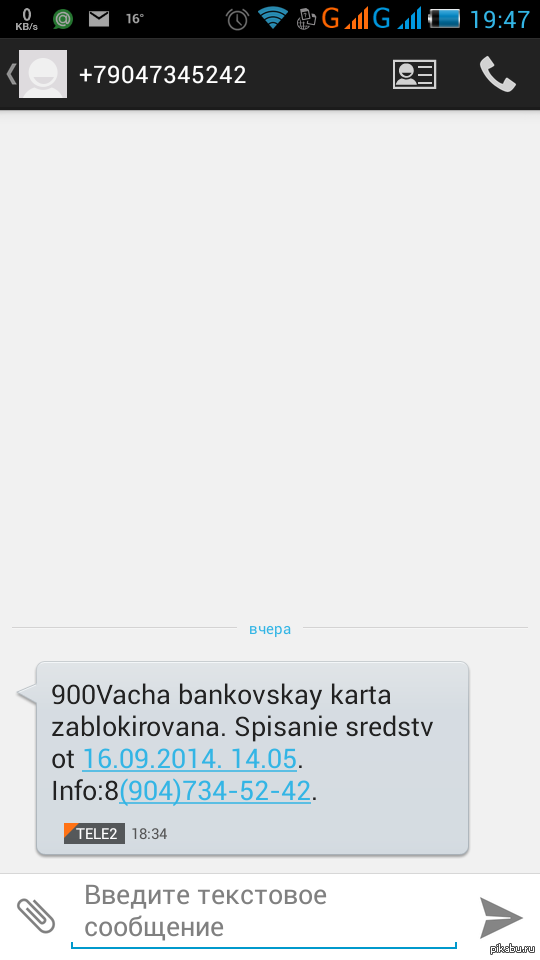Call +79047345242 with the phone icon
Screen dimensions: 540x960
click(x=497, y=74)
